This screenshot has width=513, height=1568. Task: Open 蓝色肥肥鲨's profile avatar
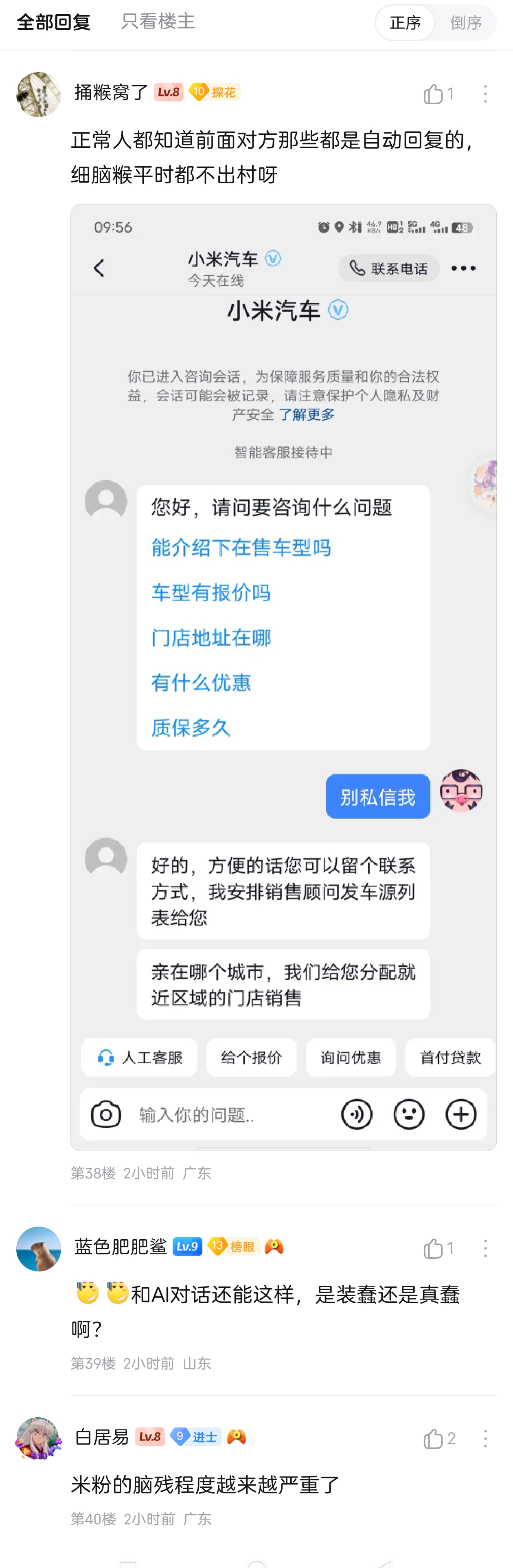(x=38, y=1249)
